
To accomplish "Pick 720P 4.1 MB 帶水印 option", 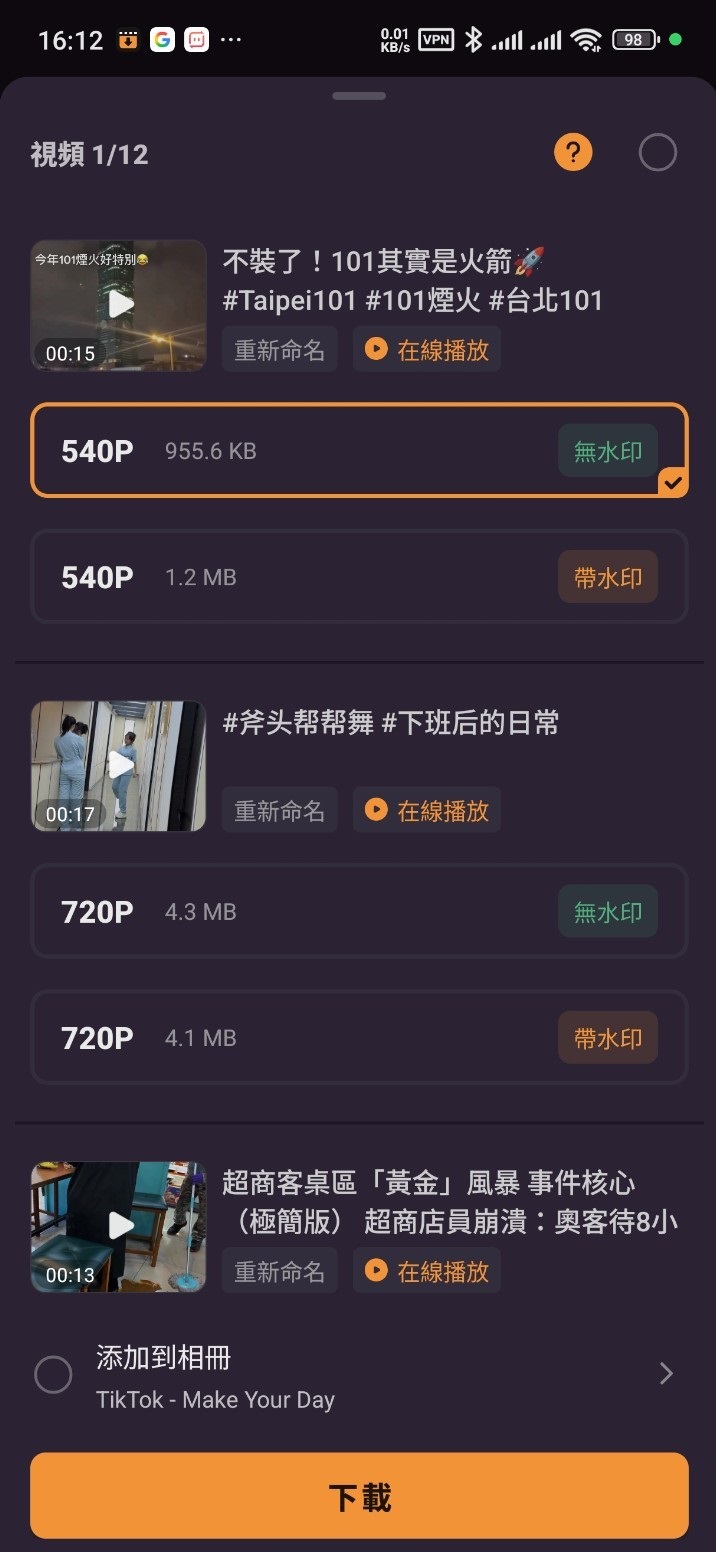I will 359,1038.
